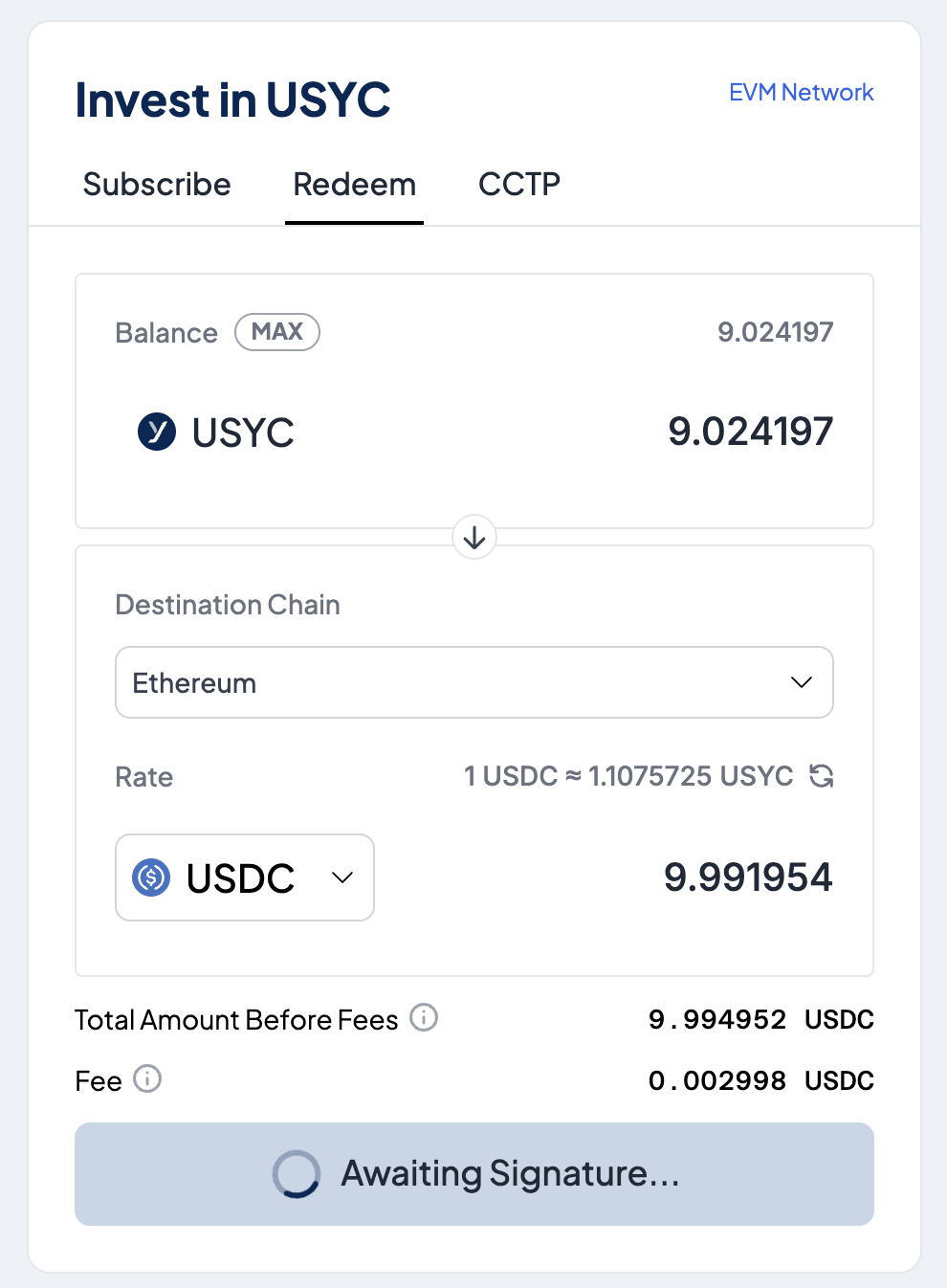The height and width of the screenshot is (1288, 947).
Task: Click the Awaiting Signature button
Action: (473, 1173)
